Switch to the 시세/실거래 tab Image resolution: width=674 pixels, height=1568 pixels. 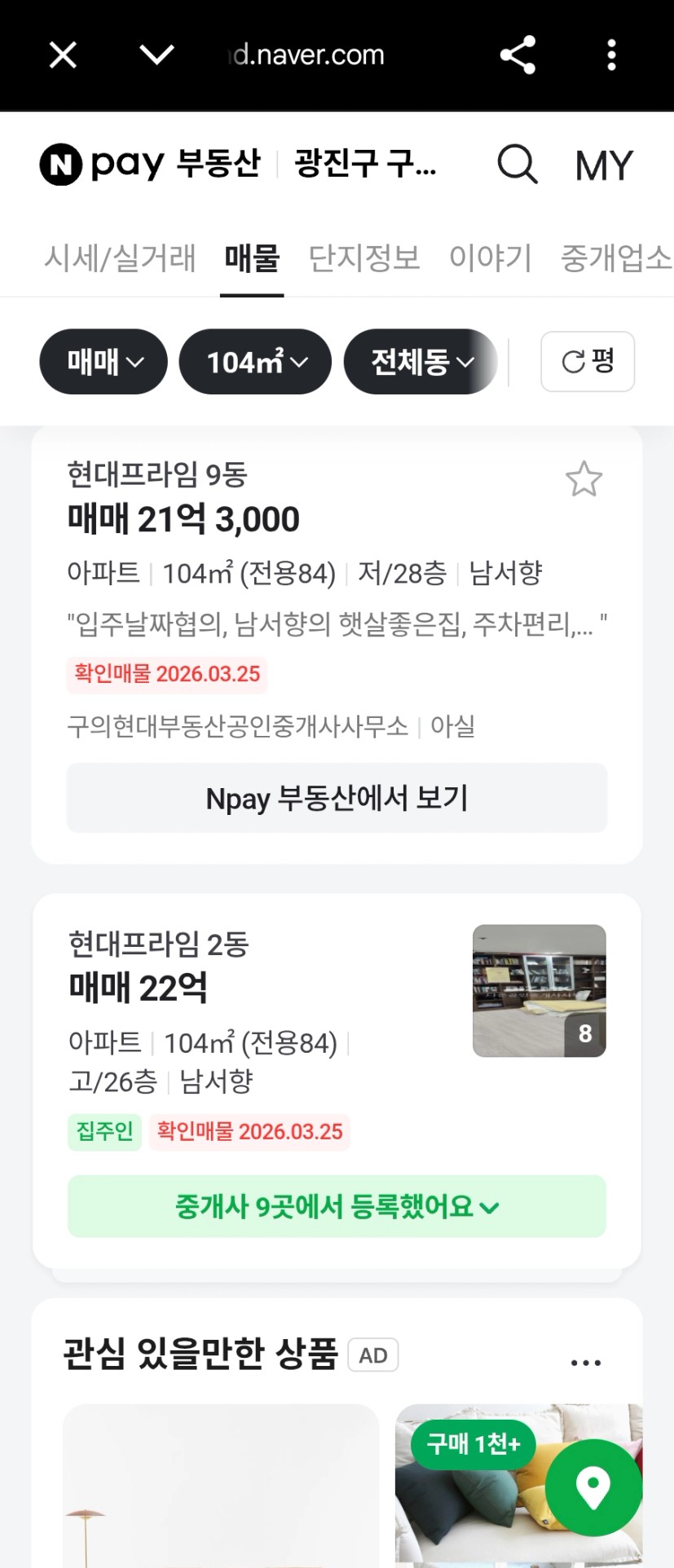click(x=120, y=258)
